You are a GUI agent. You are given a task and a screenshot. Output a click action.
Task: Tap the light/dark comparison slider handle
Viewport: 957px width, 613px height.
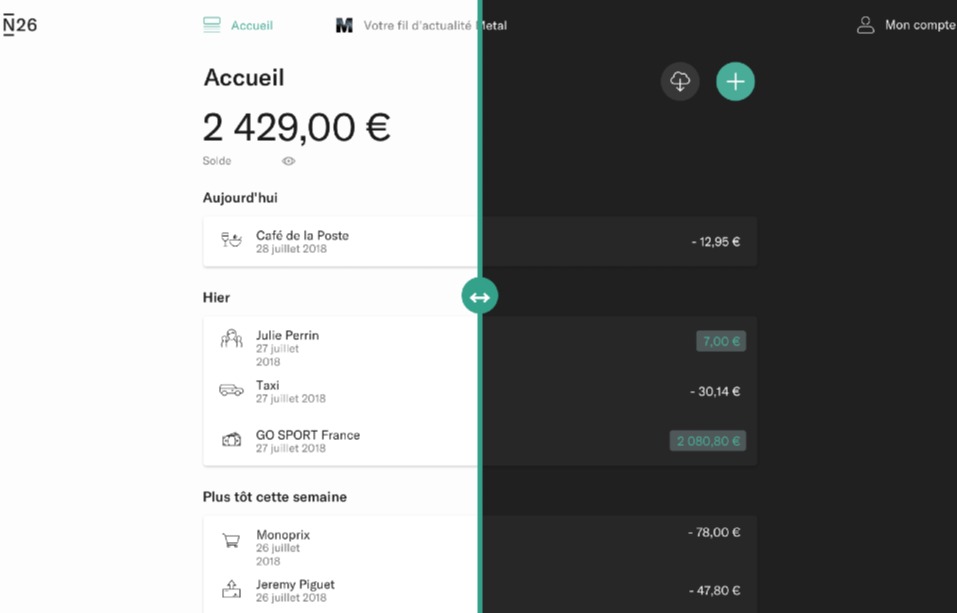480,296
